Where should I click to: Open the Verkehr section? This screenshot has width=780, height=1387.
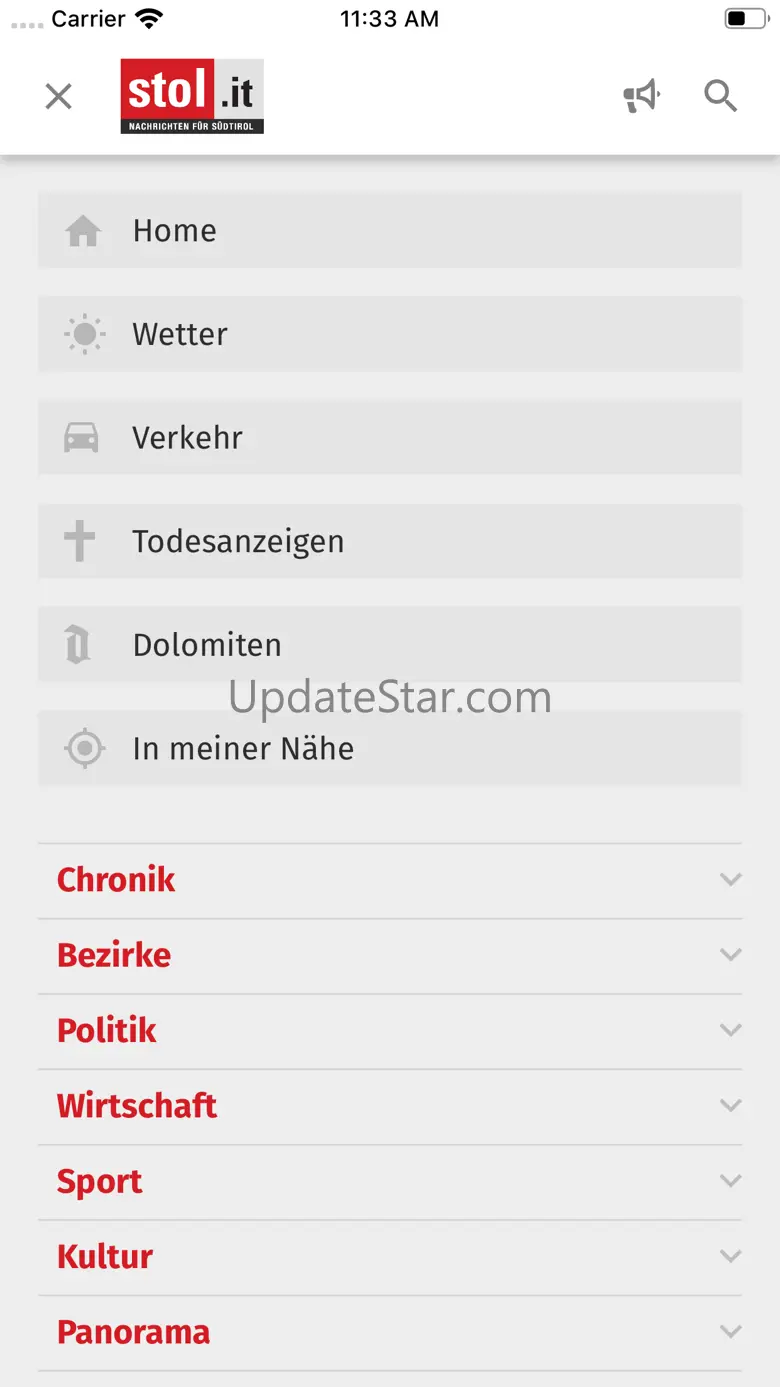390,437
